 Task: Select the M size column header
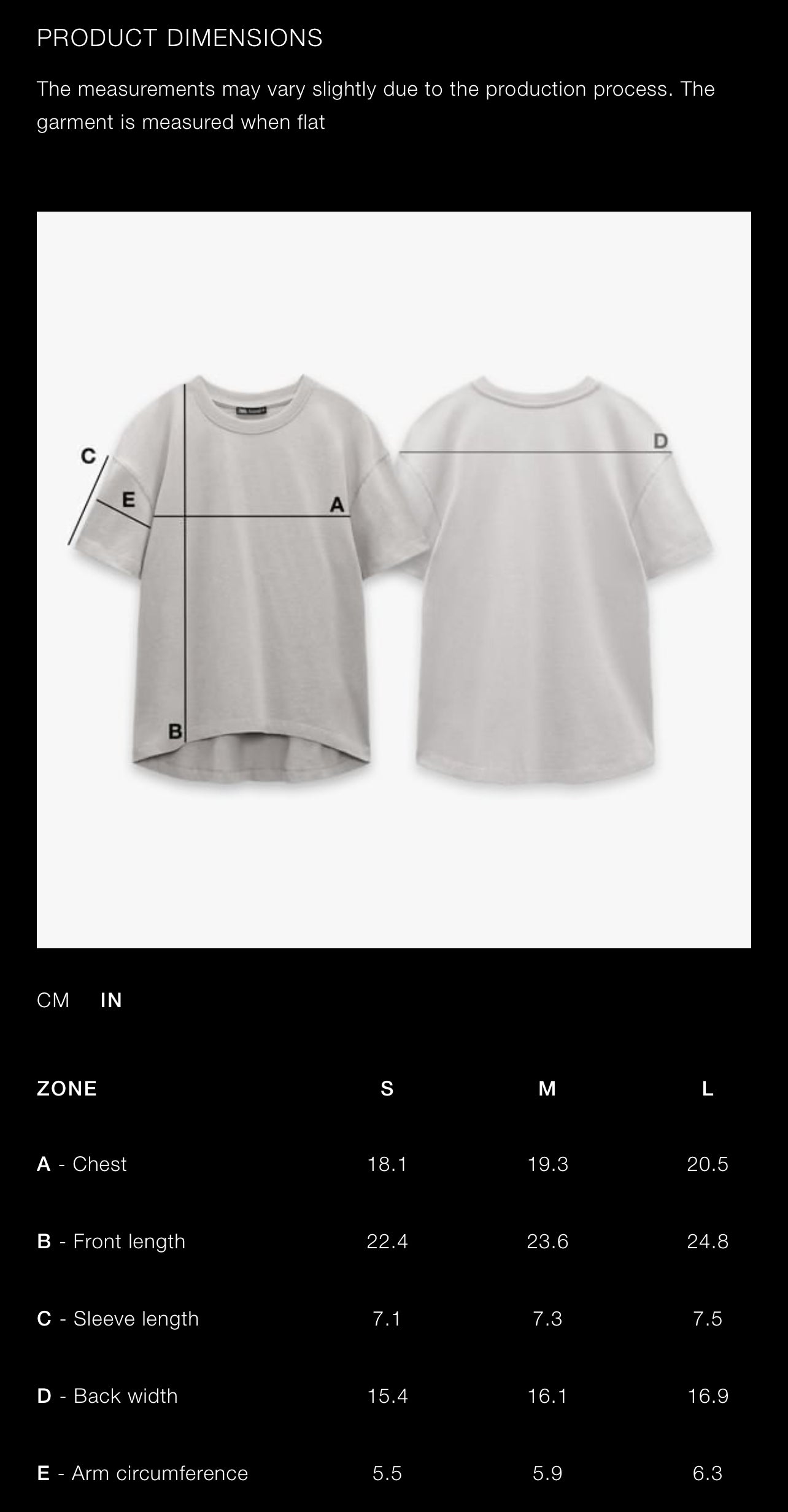click(546, 1089)
